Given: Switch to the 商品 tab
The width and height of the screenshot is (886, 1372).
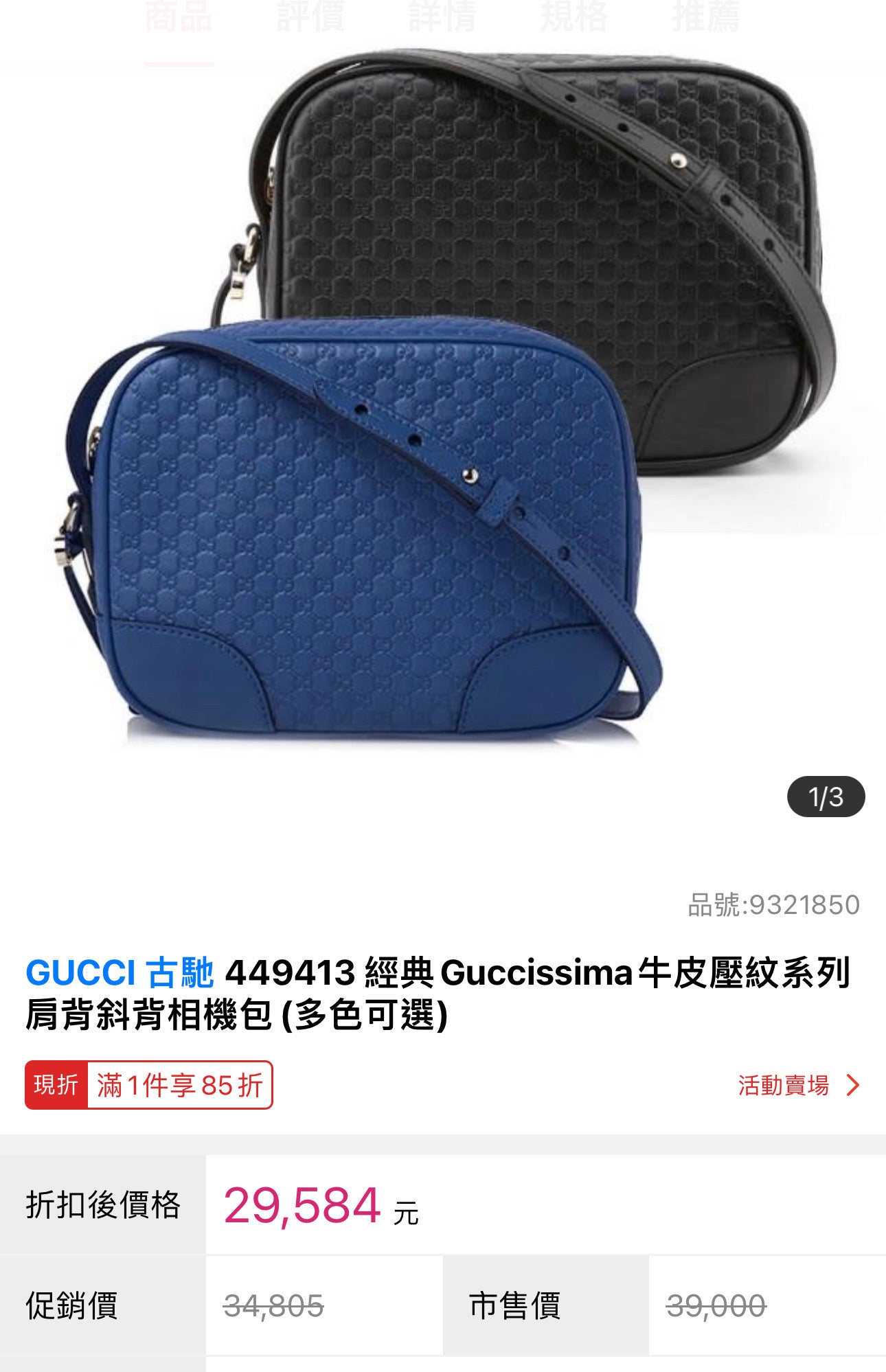Looking at the screenshot, I should [179, 19].
